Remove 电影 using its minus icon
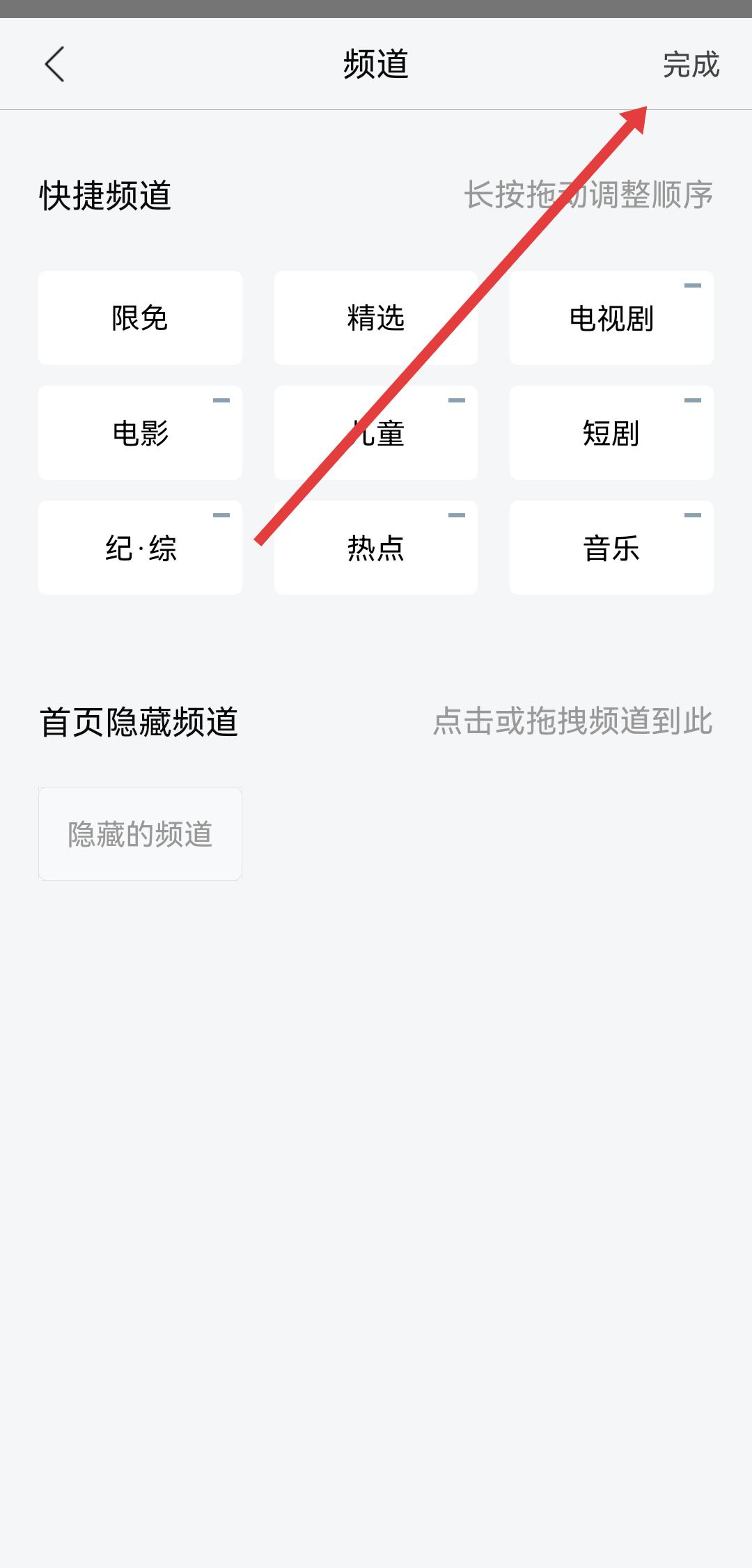The width and height of the screenshot is (752, 1568). tap(221, 400)
